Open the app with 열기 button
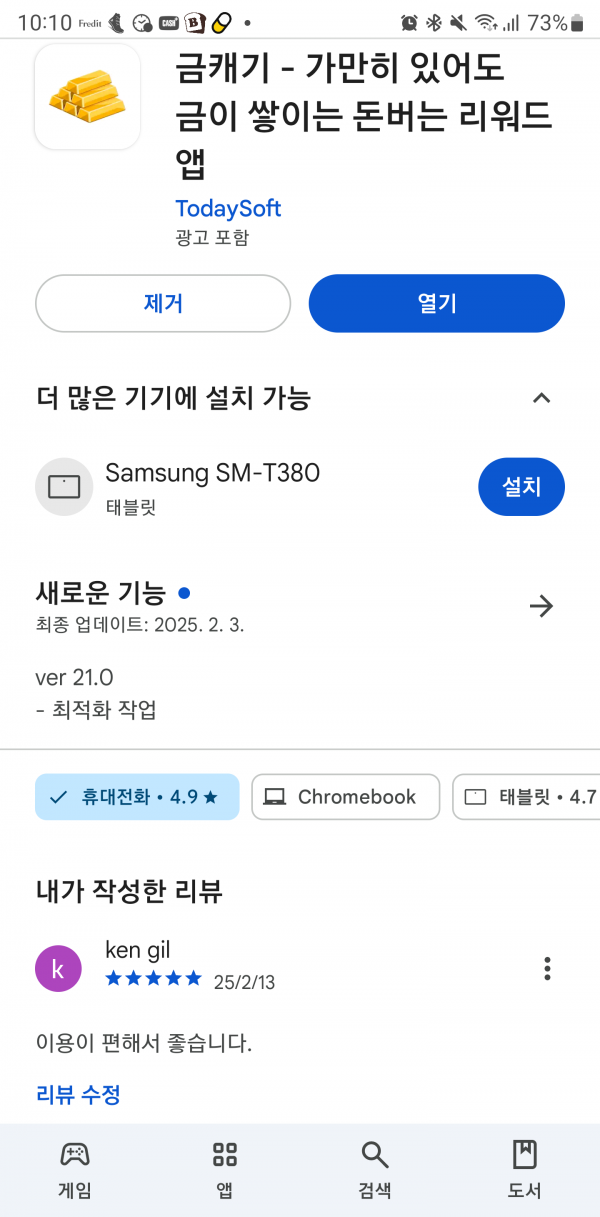The image size is (600, 1217). [x=437, y=303]
